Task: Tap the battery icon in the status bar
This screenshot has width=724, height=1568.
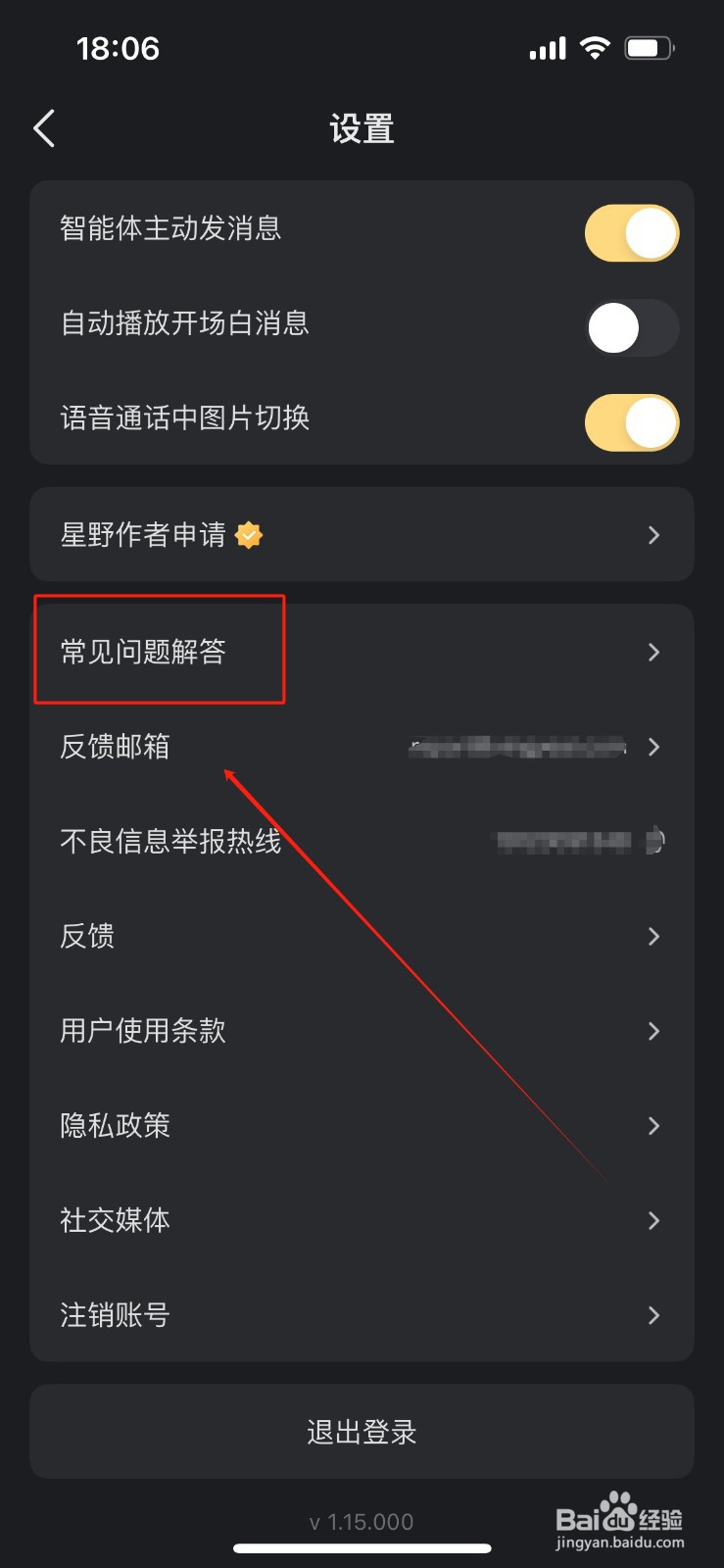Action: tap(649, 46)
